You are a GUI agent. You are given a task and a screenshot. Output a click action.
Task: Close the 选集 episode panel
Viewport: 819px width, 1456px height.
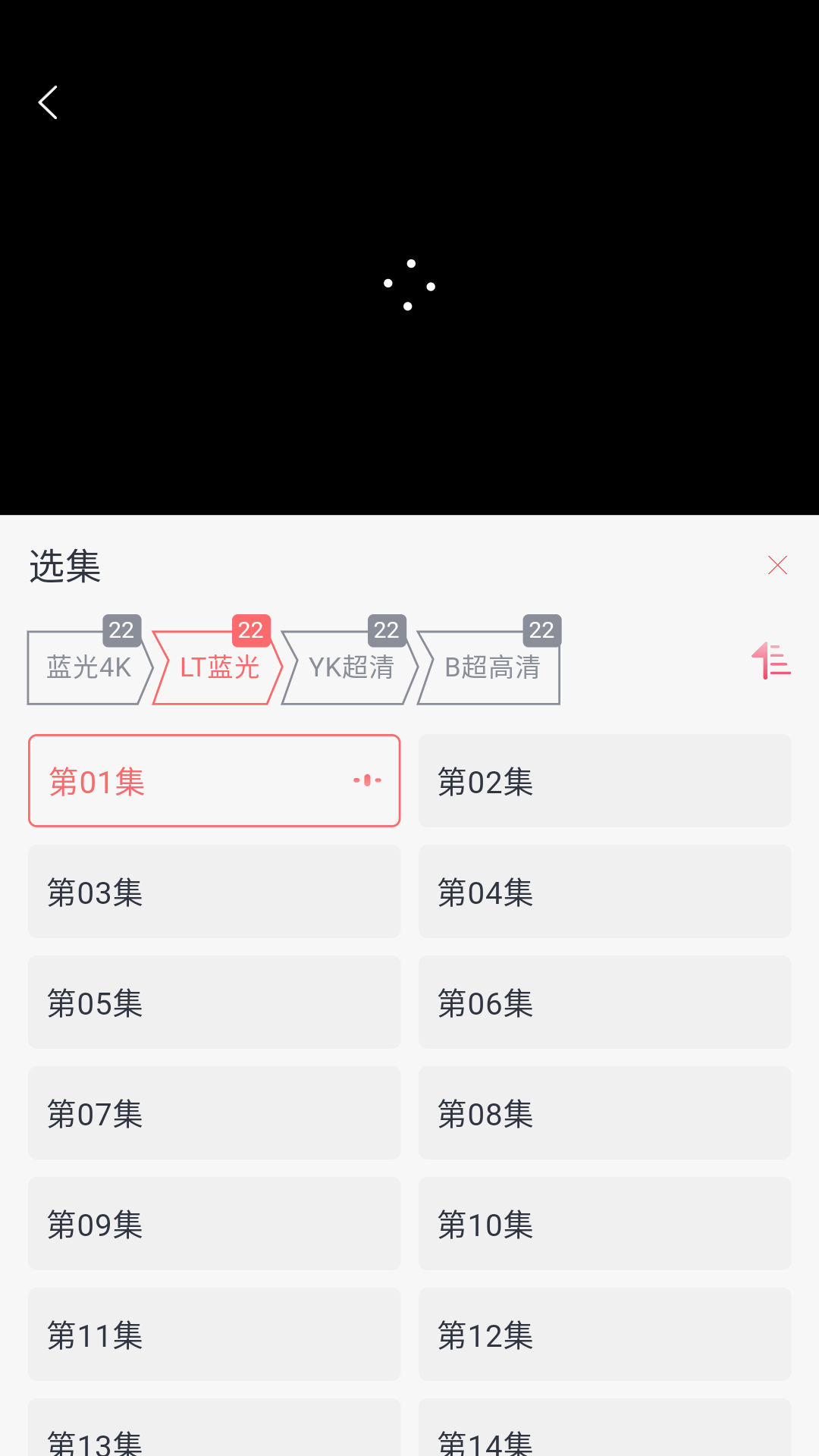coord(777,565)
